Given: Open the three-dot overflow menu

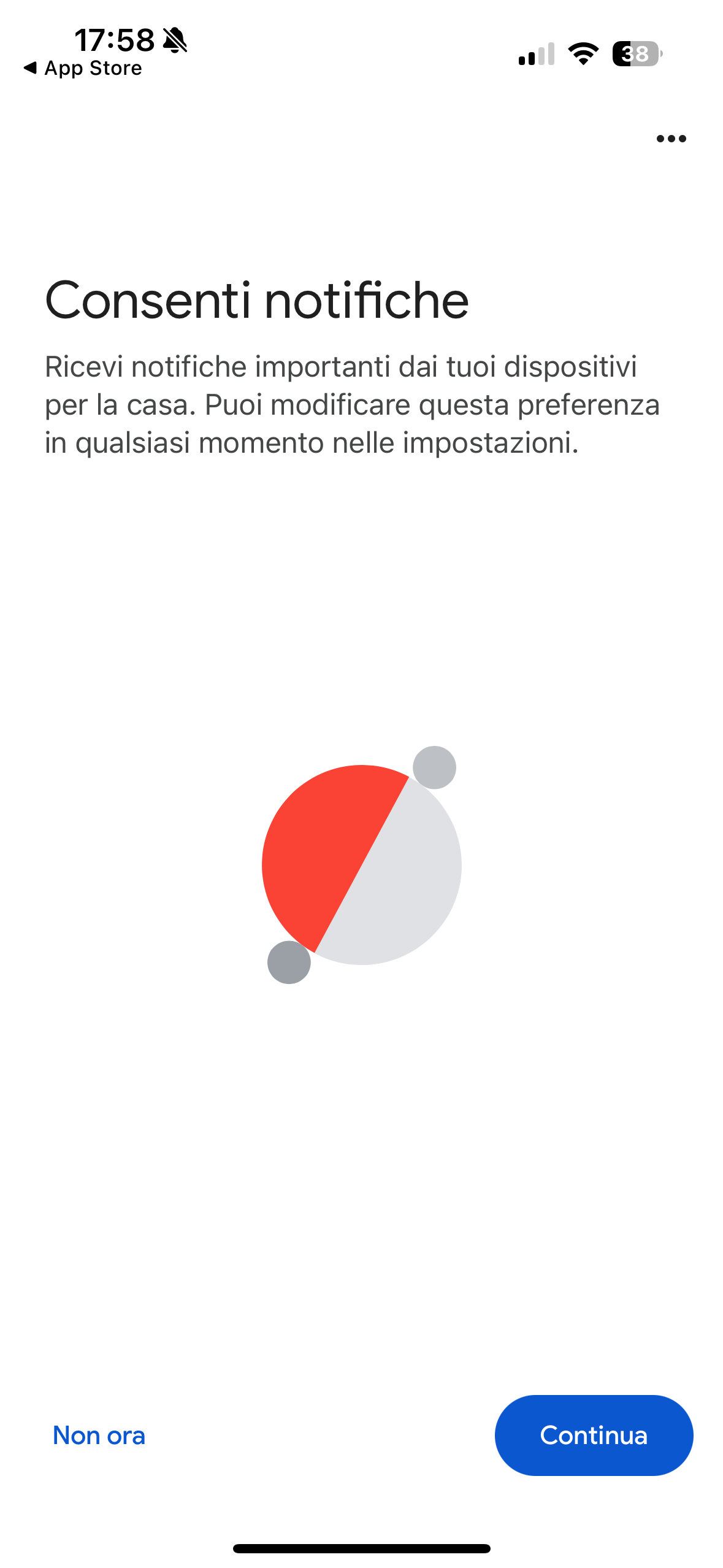Looking at the screenshot, I should click(671, 139).
